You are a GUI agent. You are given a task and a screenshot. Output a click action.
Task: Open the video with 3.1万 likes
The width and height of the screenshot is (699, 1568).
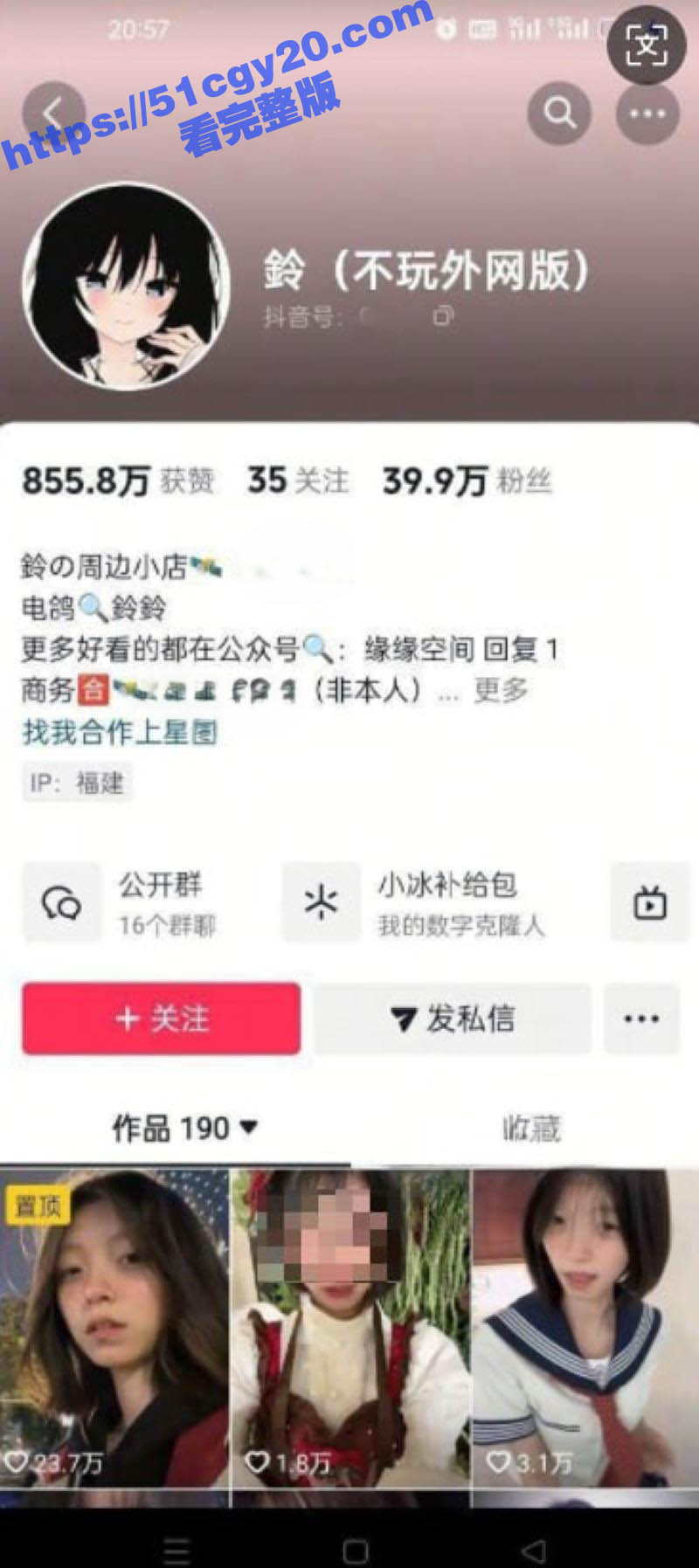click(585, 1328)
